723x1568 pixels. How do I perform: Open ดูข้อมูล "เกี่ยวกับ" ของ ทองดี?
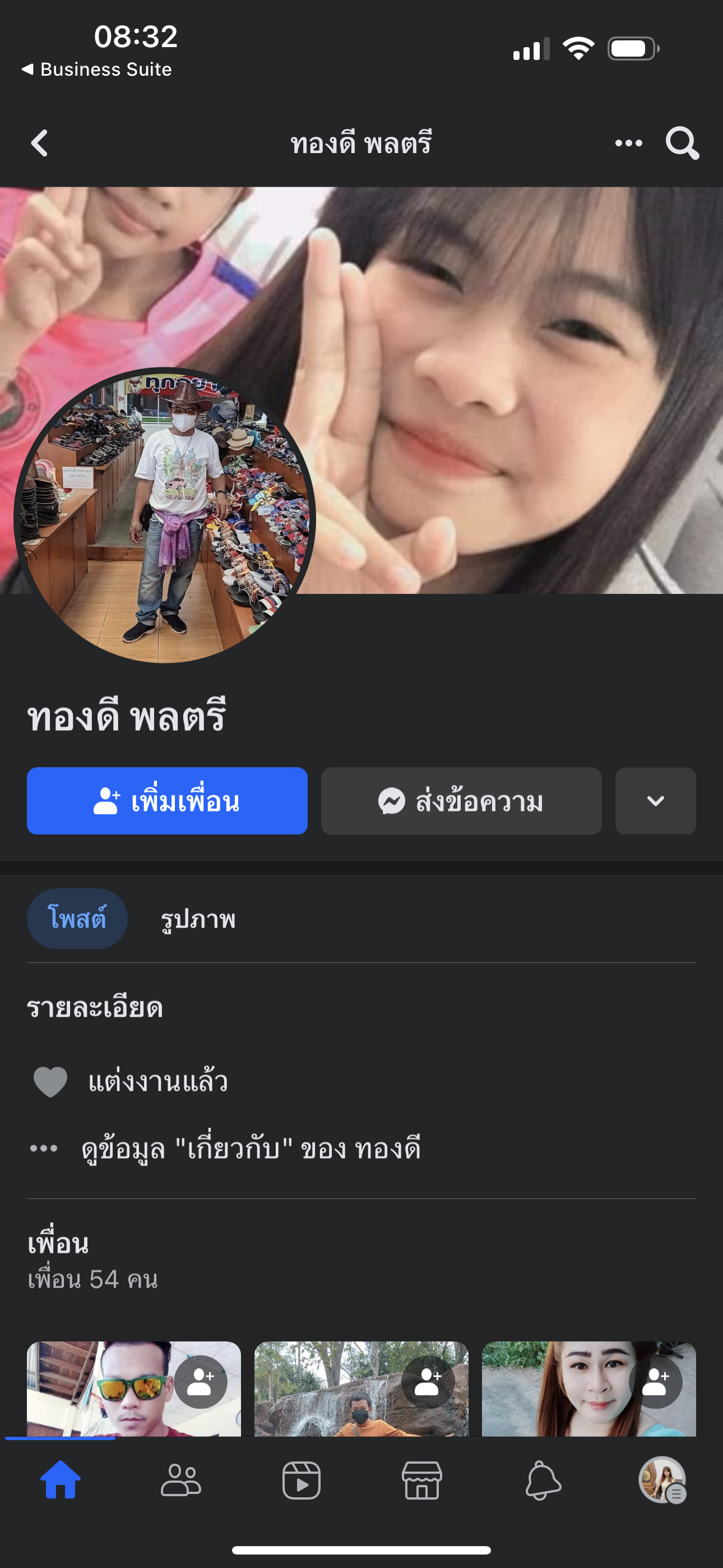tap(251, 1149)
